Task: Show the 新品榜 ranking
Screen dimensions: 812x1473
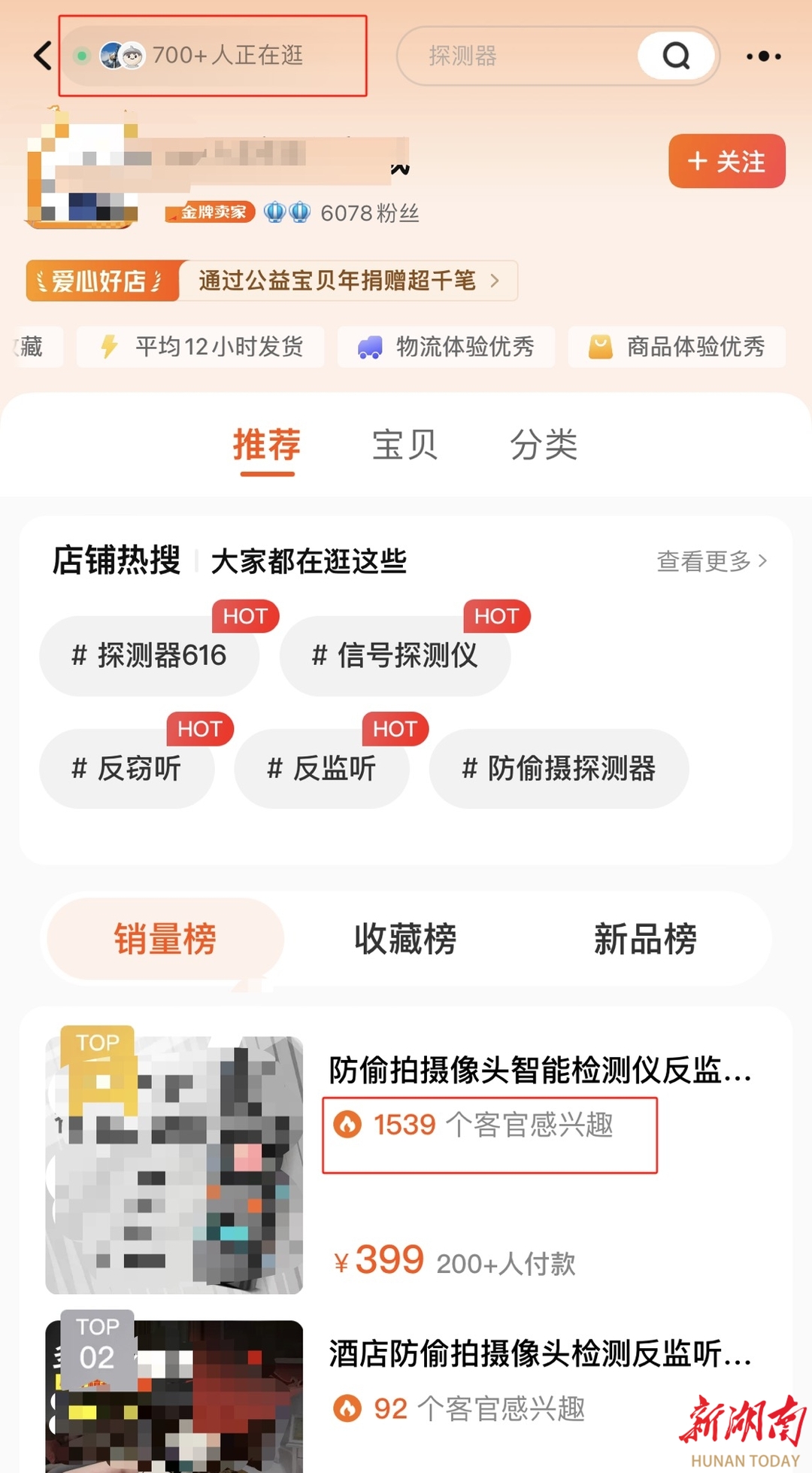Action: [645, 939]
